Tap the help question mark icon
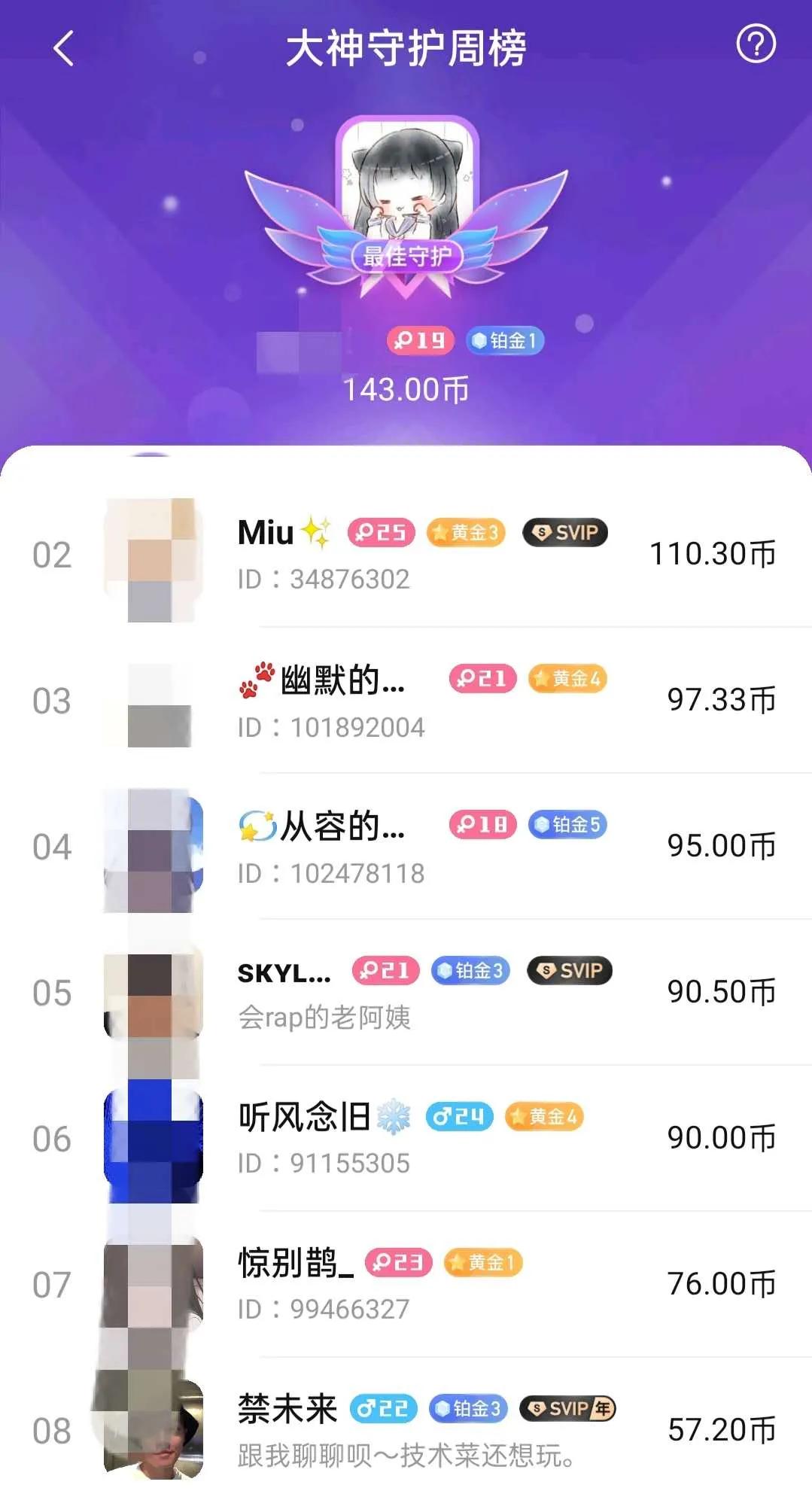 click(756, 45)
